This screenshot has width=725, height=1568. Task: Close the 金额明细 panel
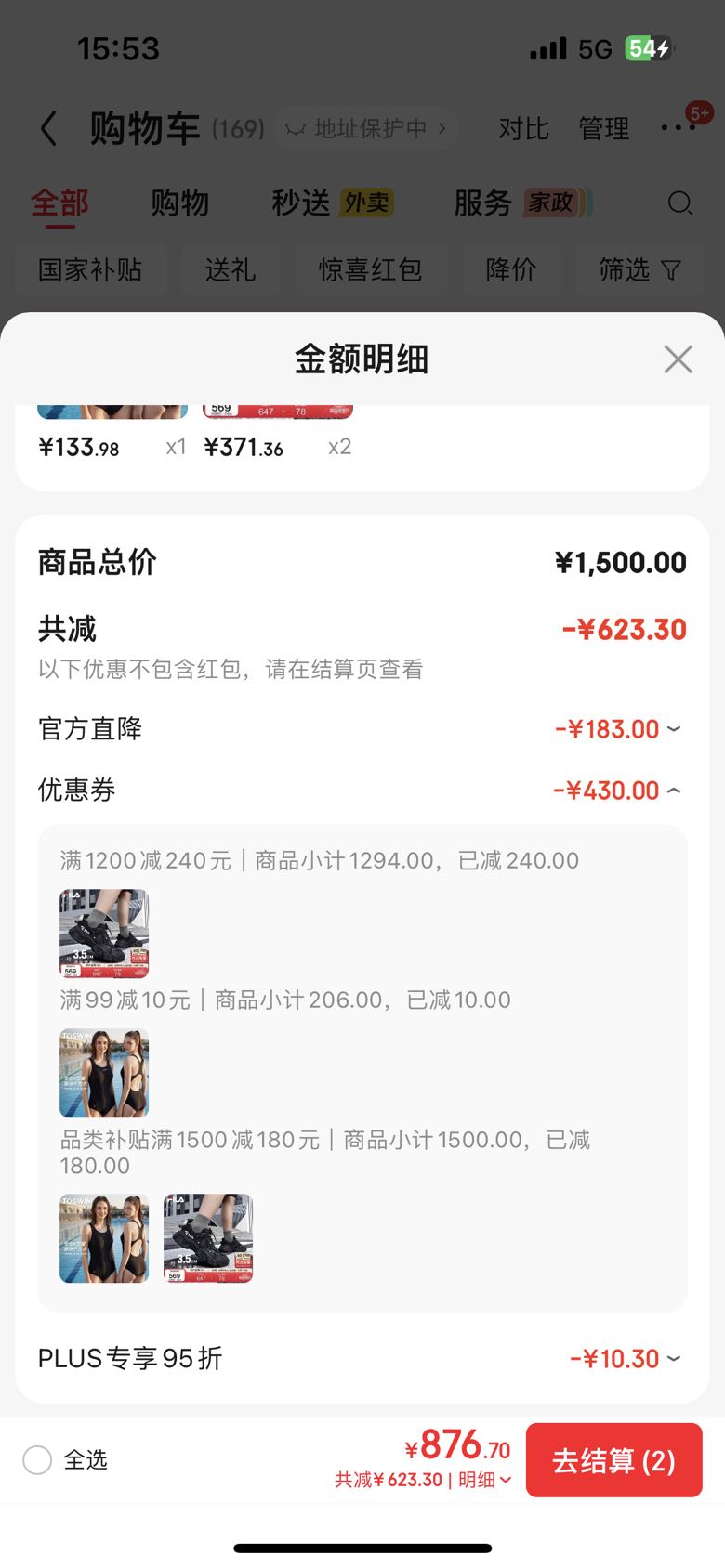click(678, 359)
